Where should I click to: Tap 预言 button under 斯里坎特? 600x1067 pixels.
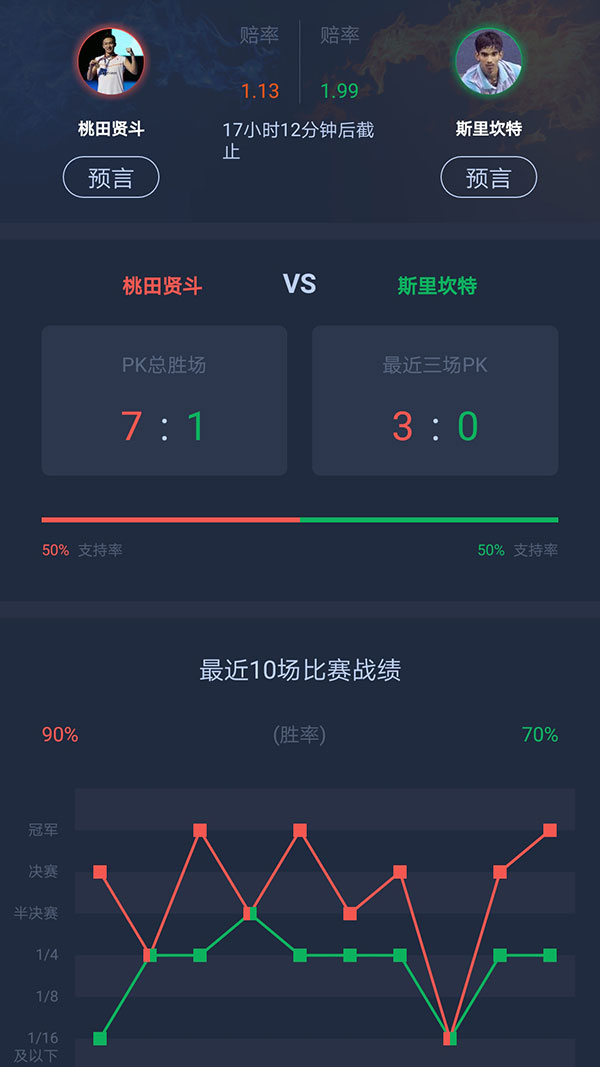pos(488,178)
